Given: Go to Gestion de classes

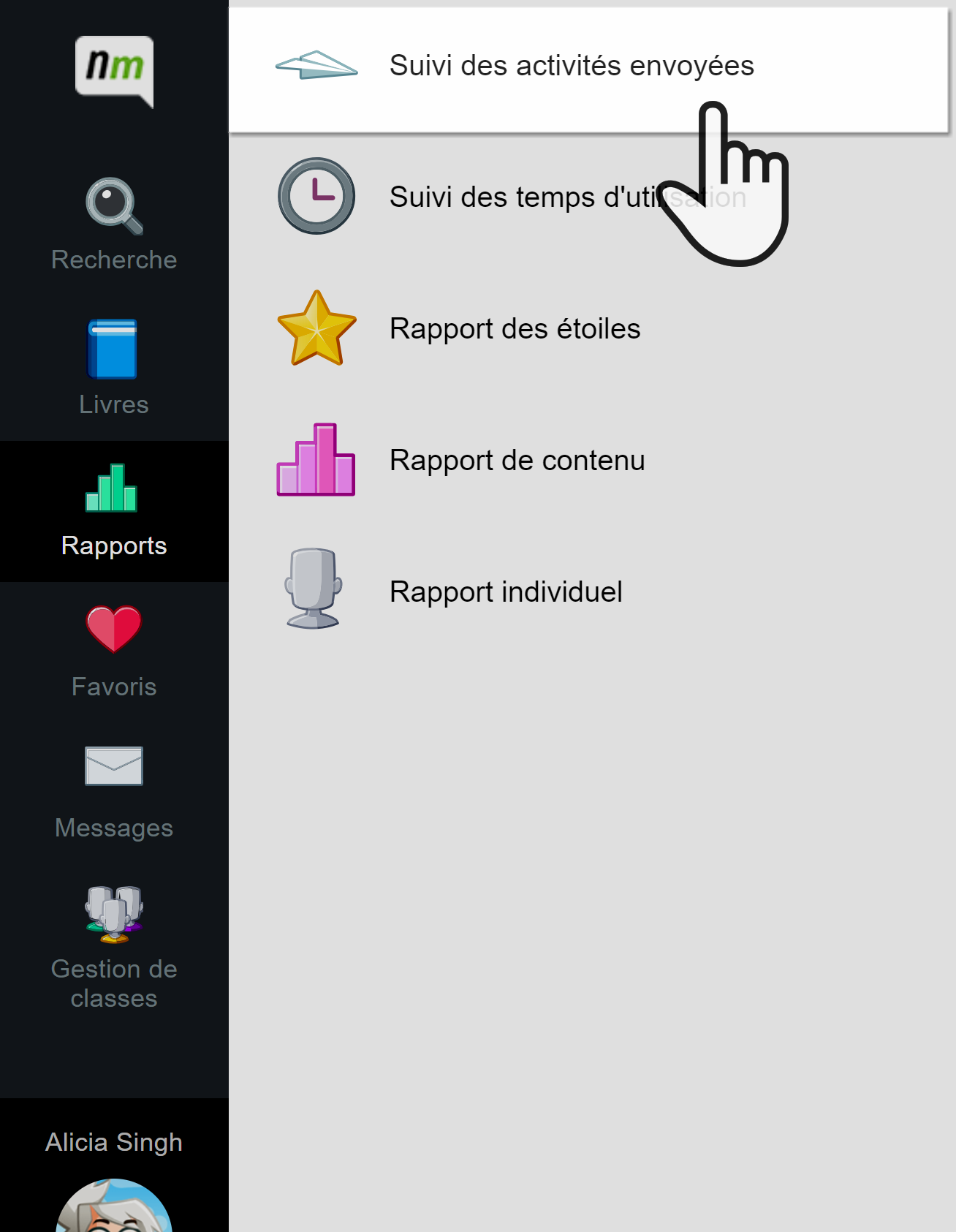Looking at the screenshot, I should (114, 948).
